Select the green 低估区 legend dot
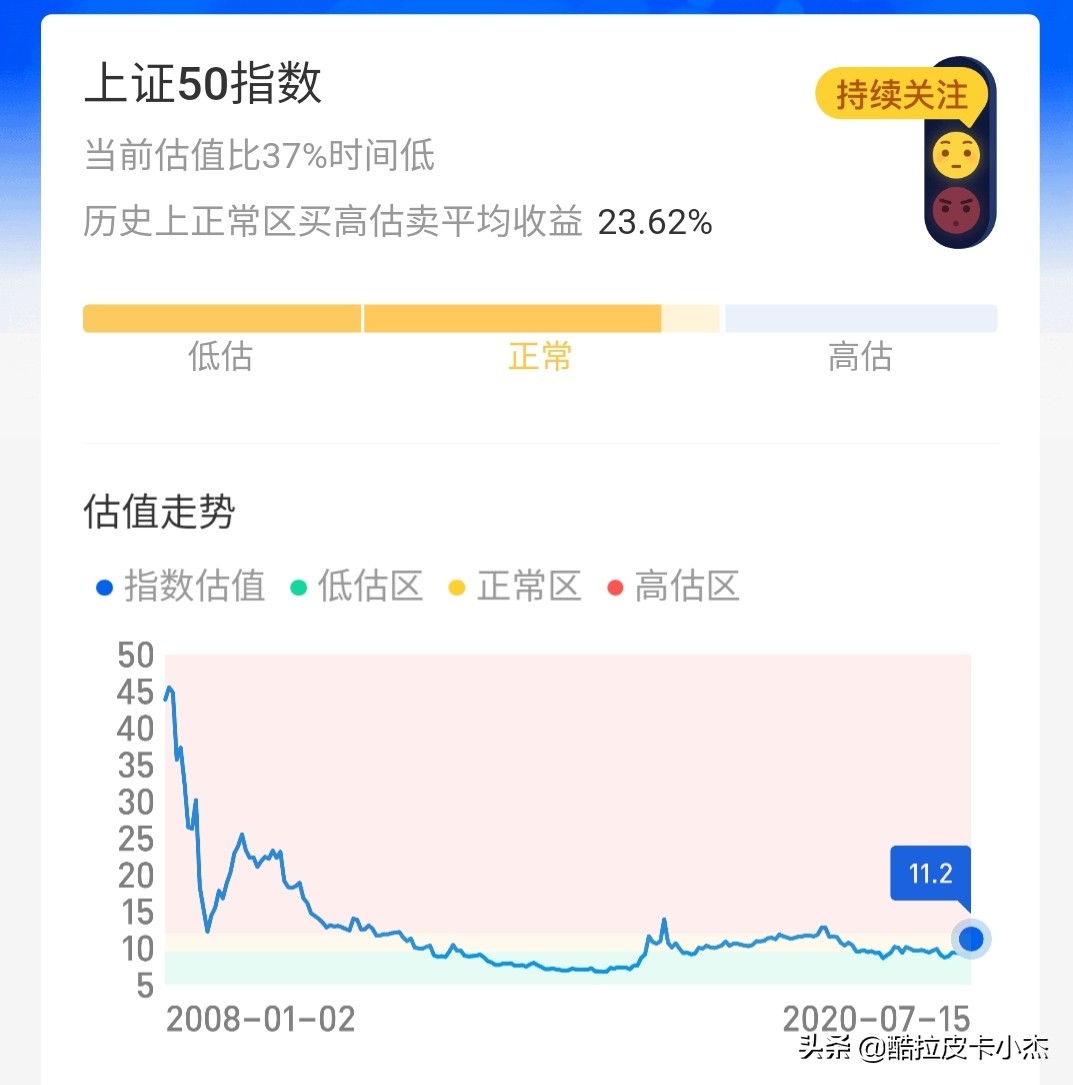The image size is (1073, 1085). click(x=296, y=587)
